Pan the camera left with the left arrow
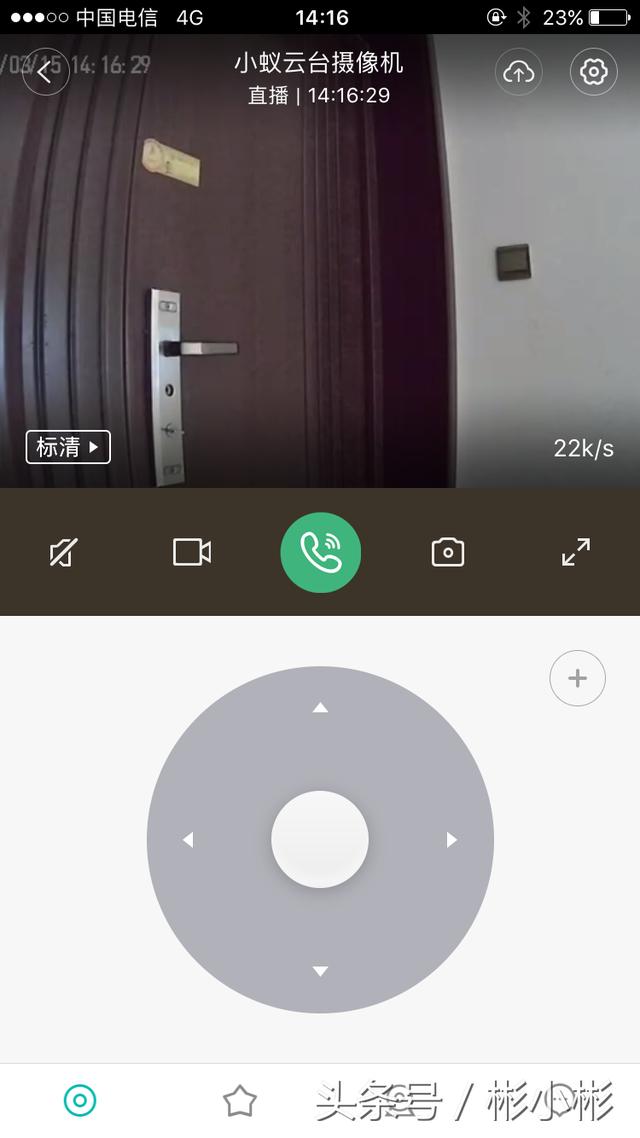 [188, 840]
